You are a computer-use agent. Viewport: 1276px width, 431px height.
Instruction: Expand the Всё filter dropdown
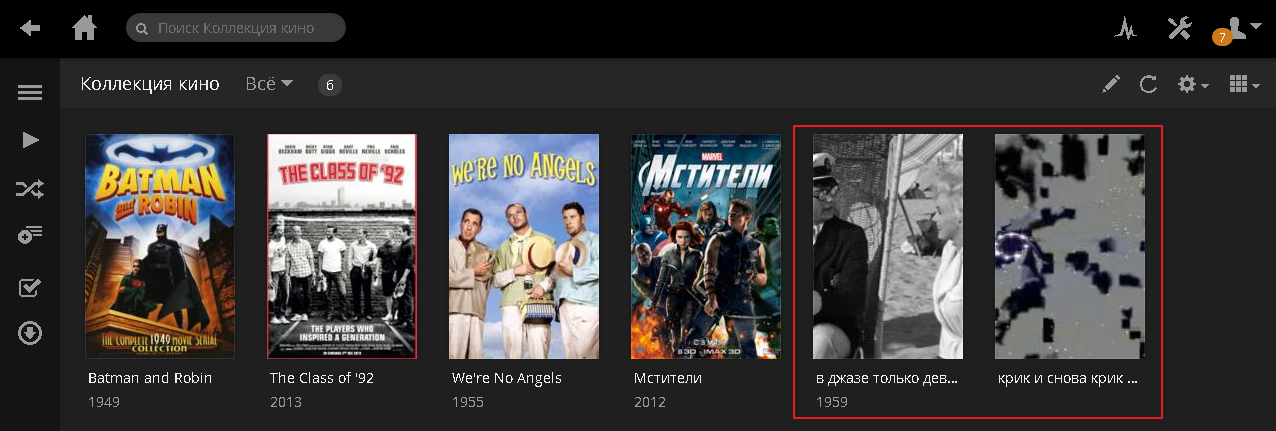click(x=269, y=84)
